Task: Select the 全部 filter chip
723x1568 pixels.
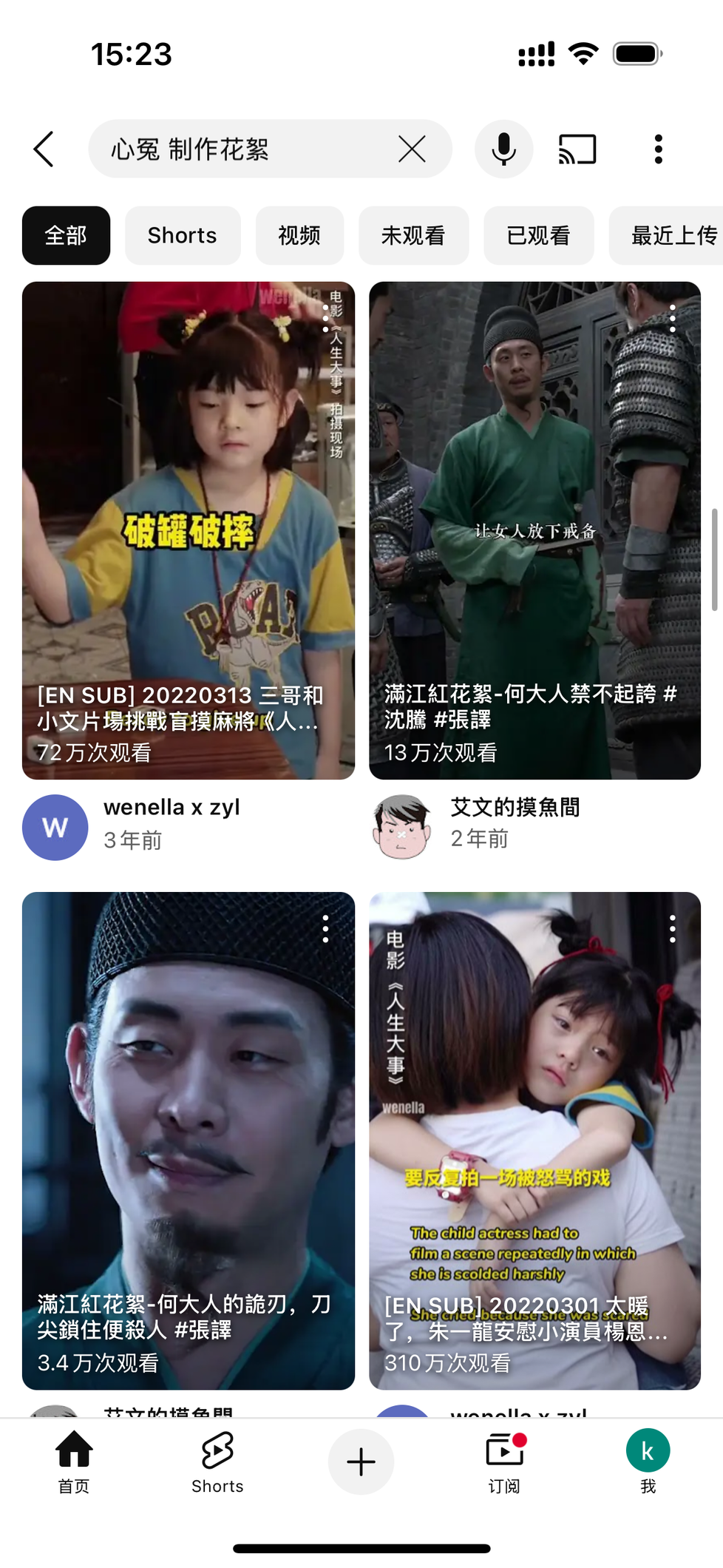Action: click(x=66, y=235)
